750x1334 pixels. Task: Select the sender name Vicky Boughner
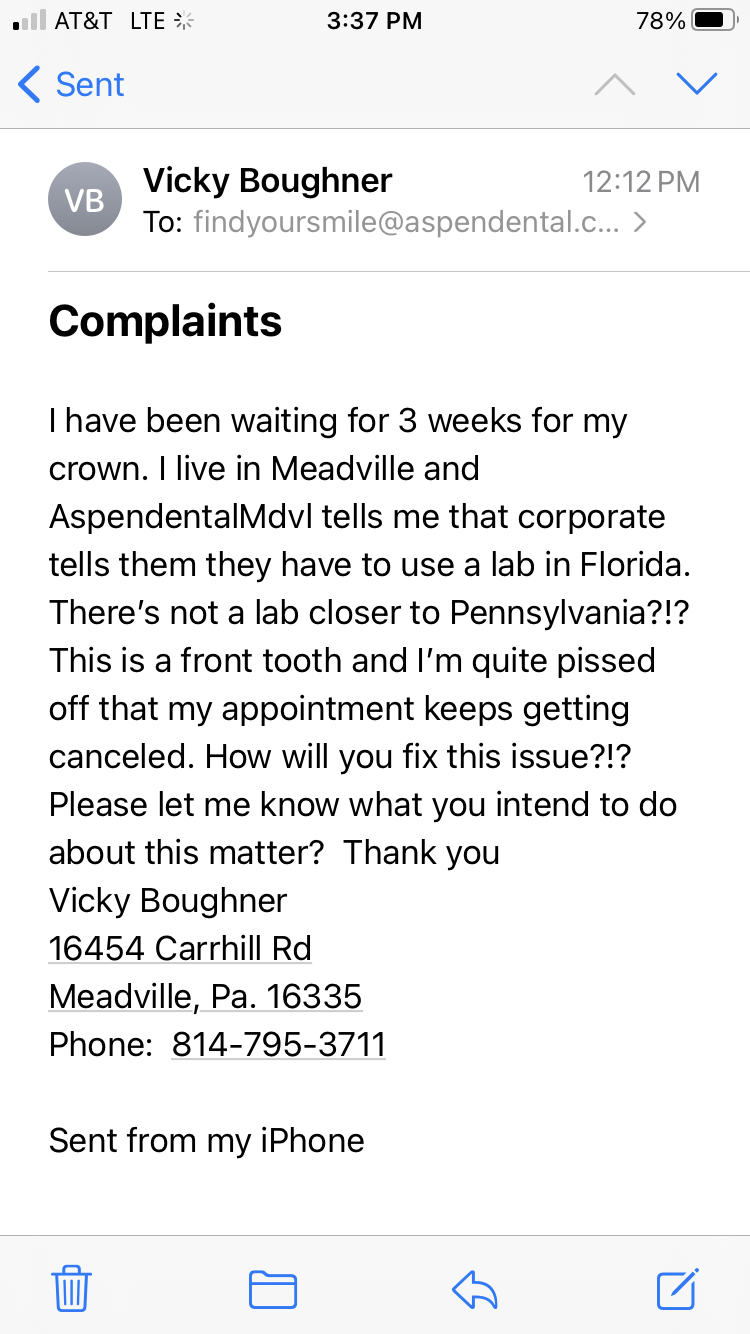tap(268, 181)
